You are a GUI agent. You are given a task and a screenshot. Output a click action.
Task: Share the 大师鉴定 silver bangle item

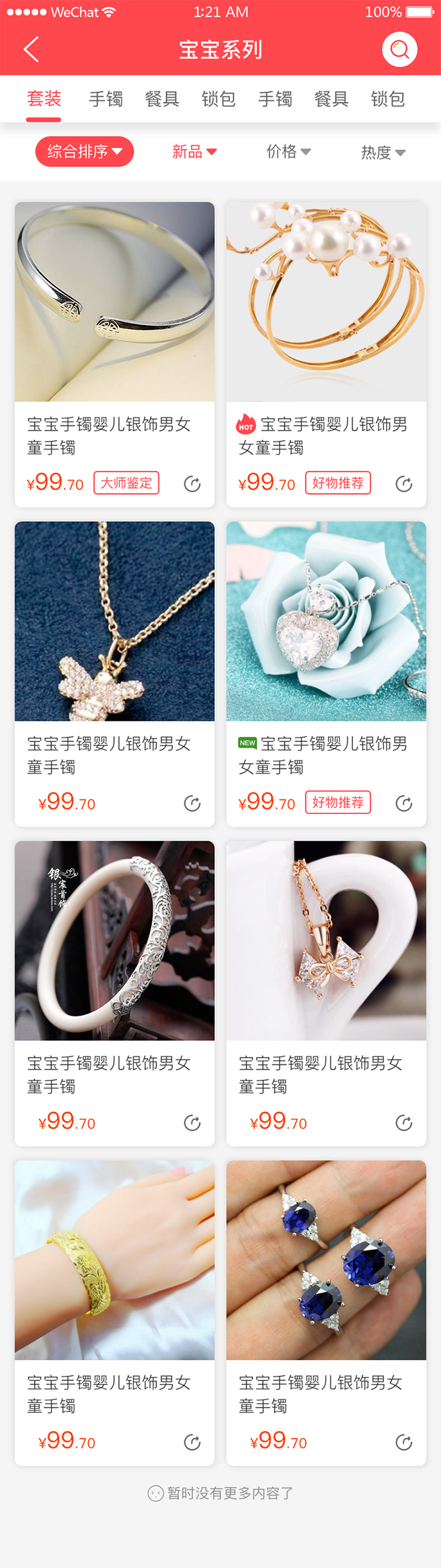(192, 484)
